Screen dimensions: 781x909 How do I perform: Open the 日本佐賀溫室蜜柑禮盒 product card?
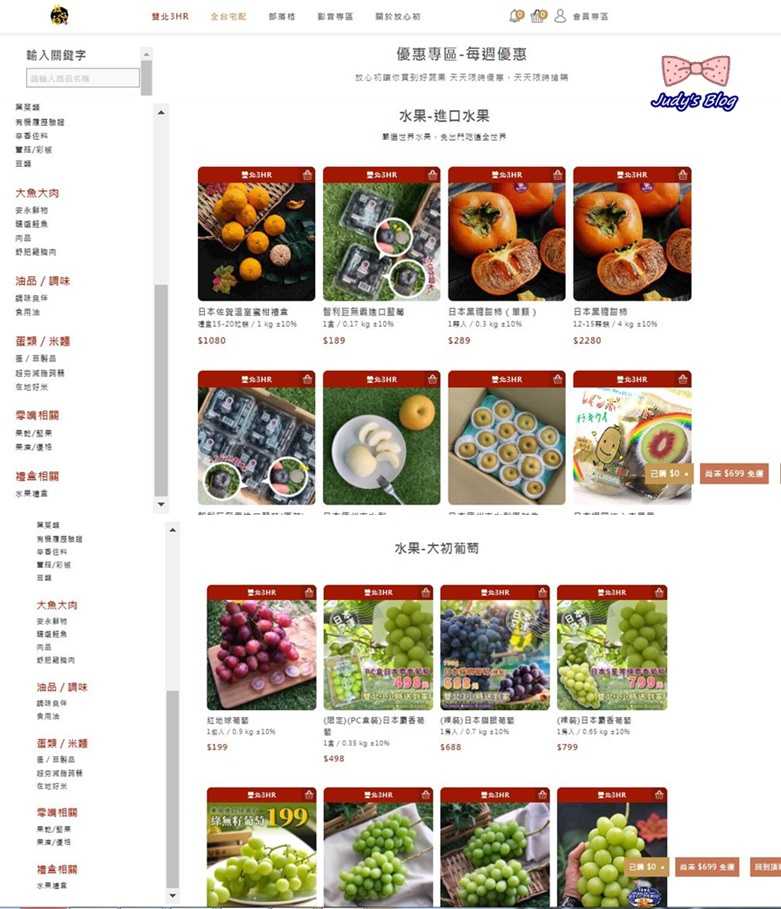click(256, 240)
